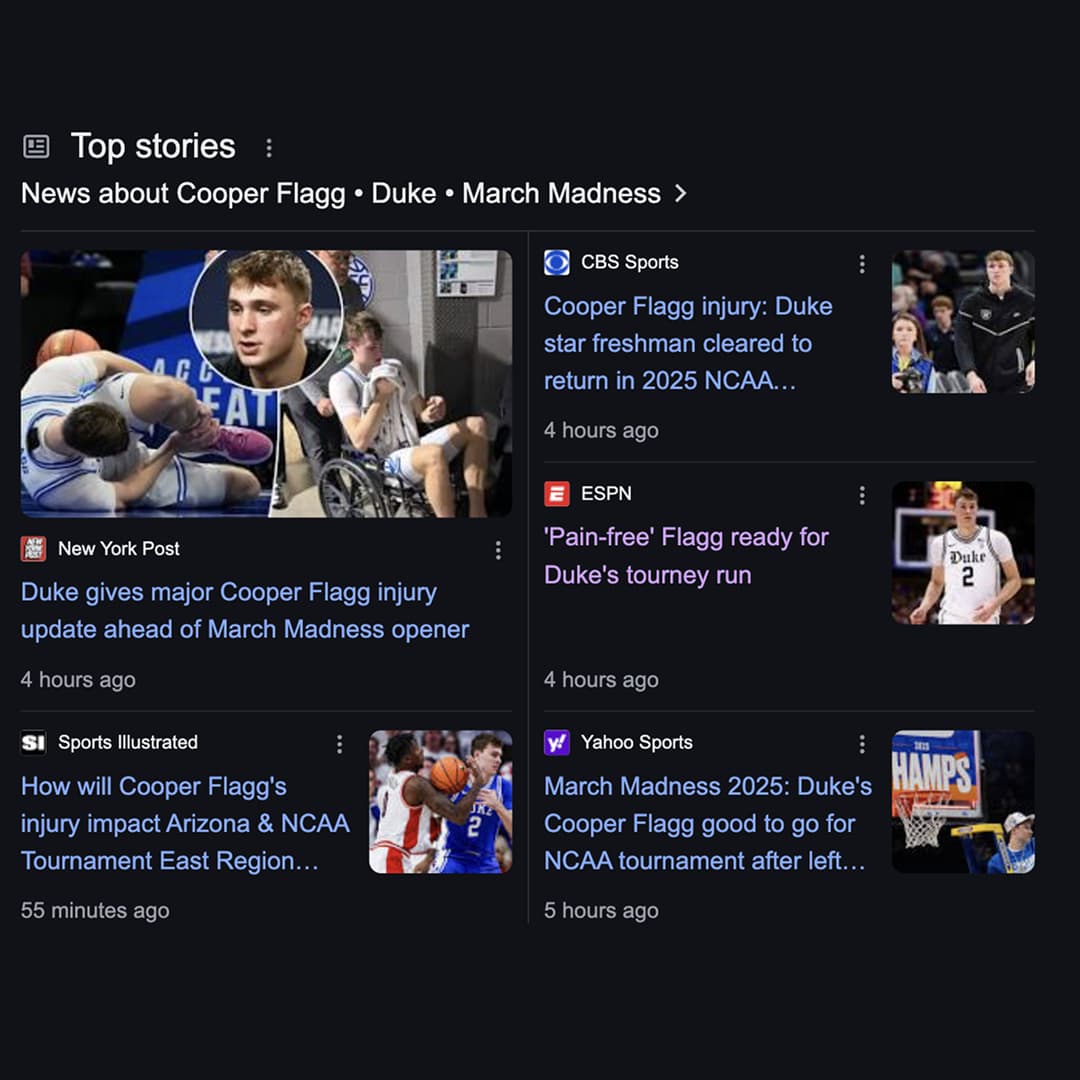Open options for New York Post story
The image size is (1080, 1080).
498,550
